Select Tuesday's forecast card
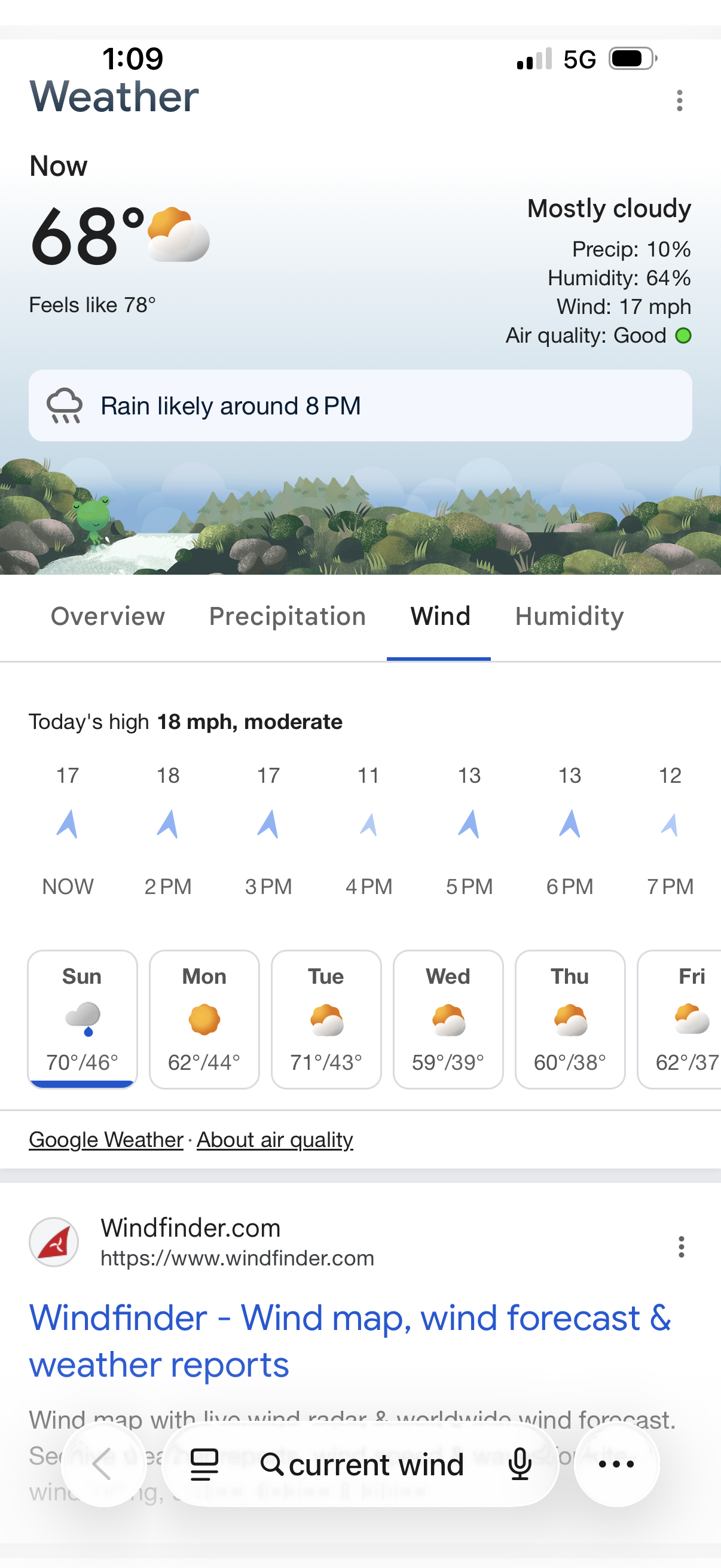 click(326, 1019)
